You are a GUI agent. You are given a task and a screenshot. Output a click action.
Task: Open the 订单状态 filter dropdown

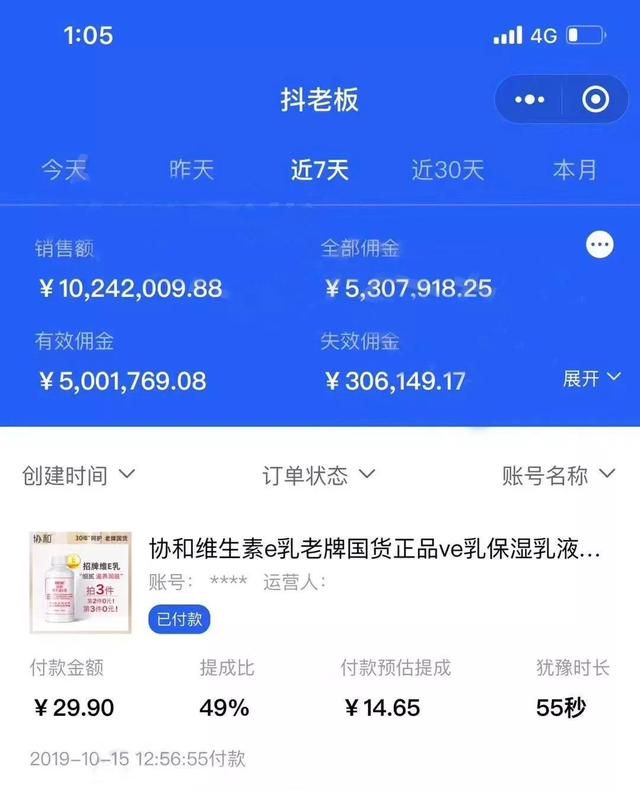319,475
